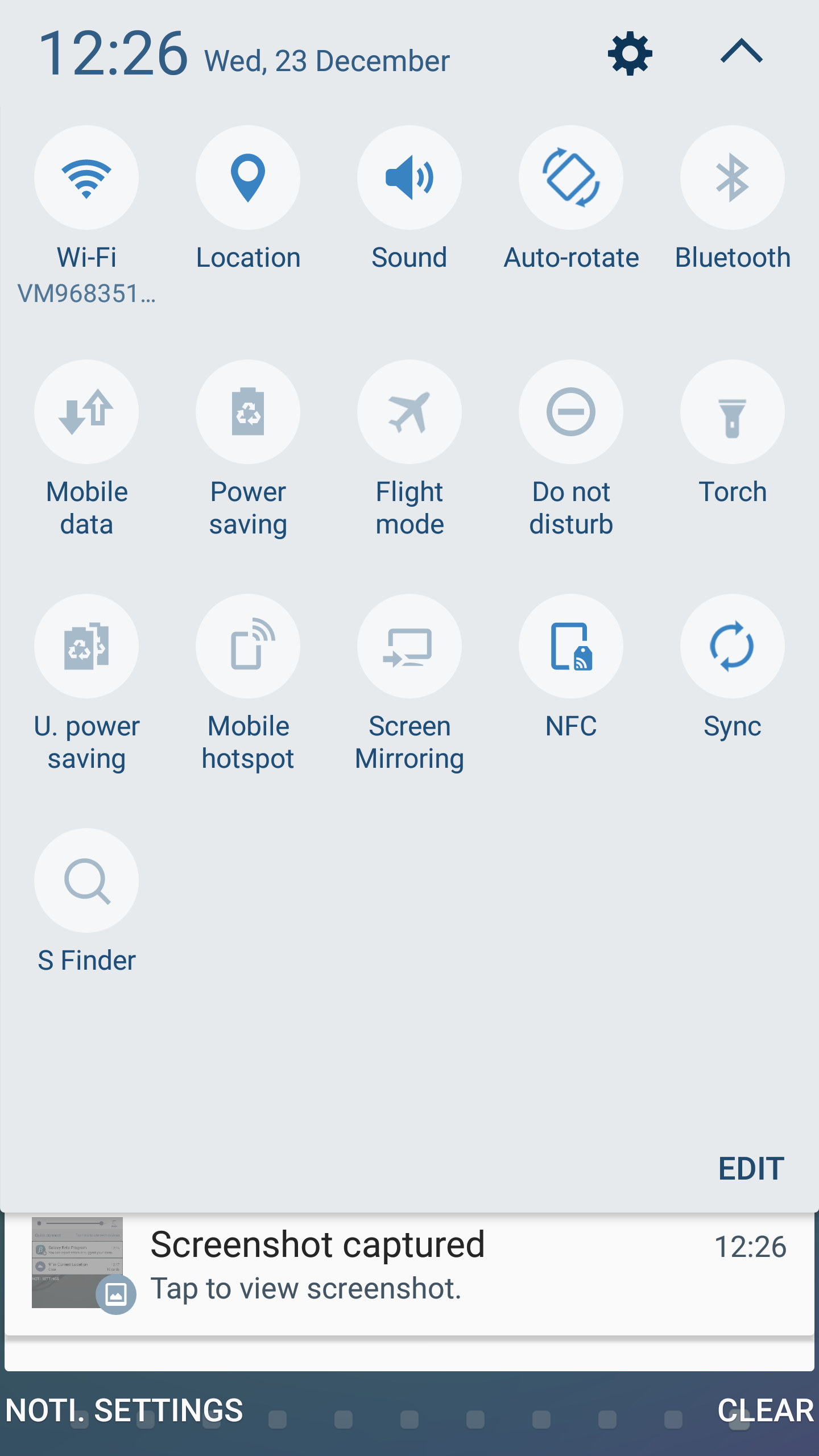
Task: Tap EDIT to rearrange quick settings
Action: [x=751, y=1169]
